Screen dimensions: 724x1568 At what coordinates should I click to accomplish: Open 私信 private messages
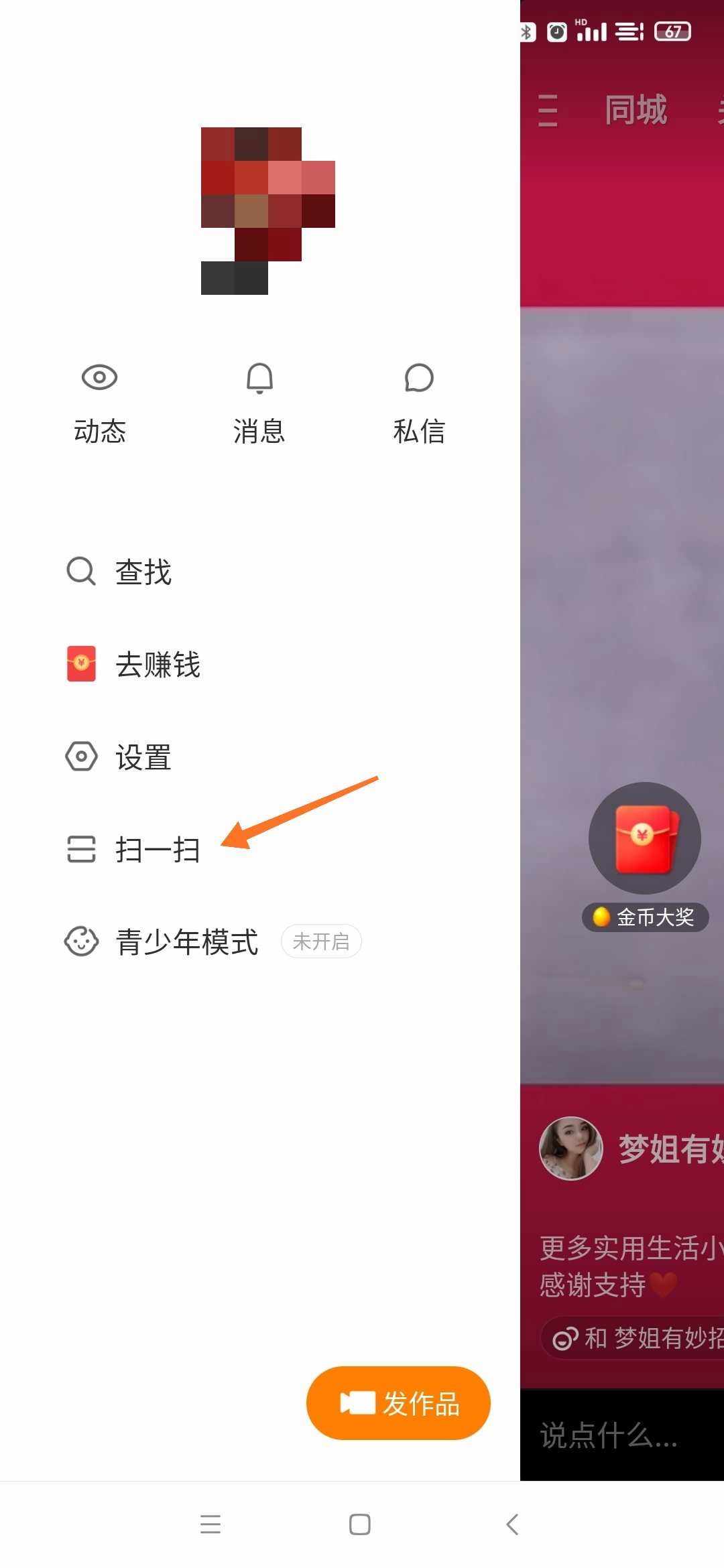[419, 404]
